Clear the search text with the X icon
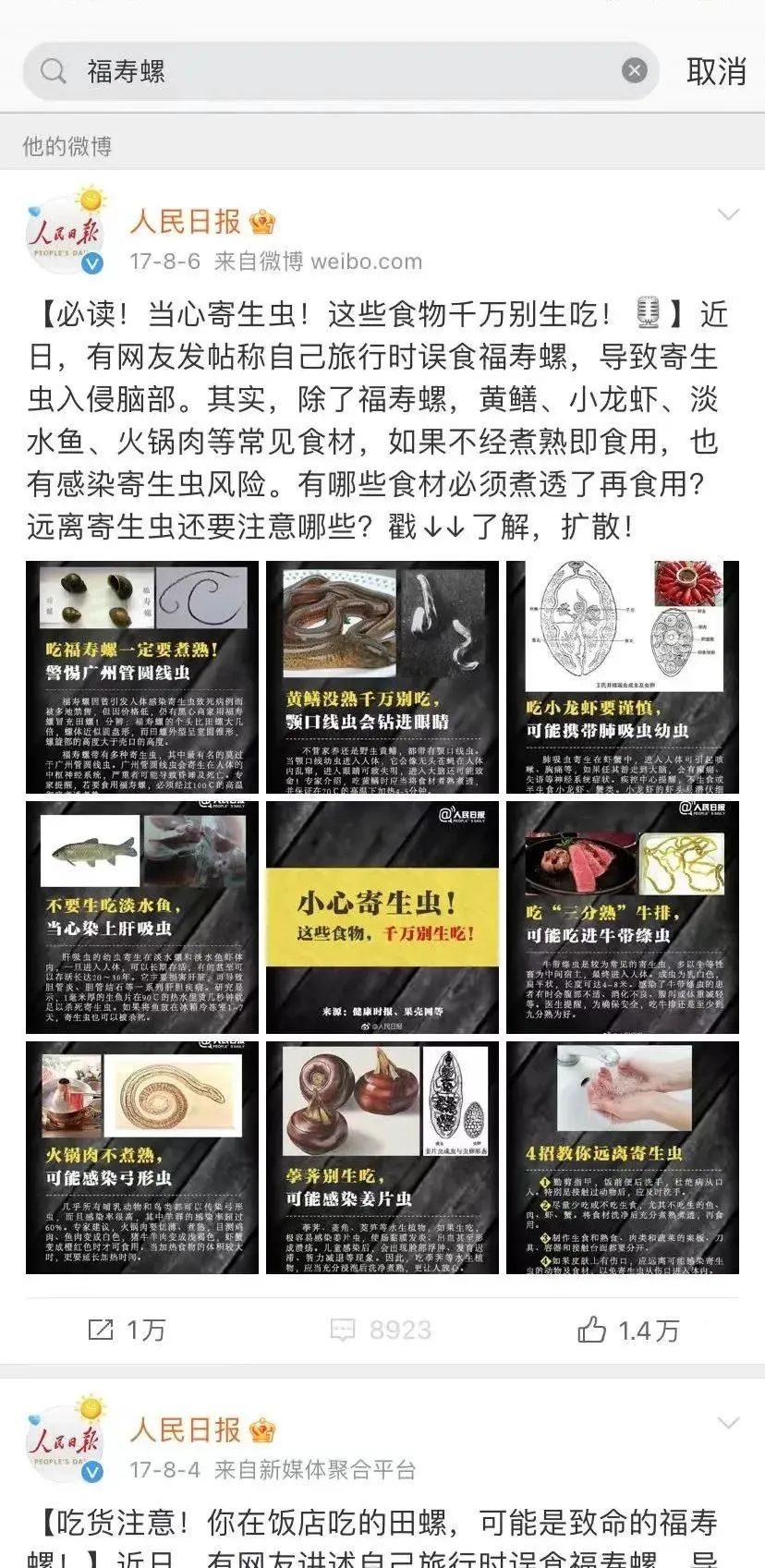 click(634, 71)
